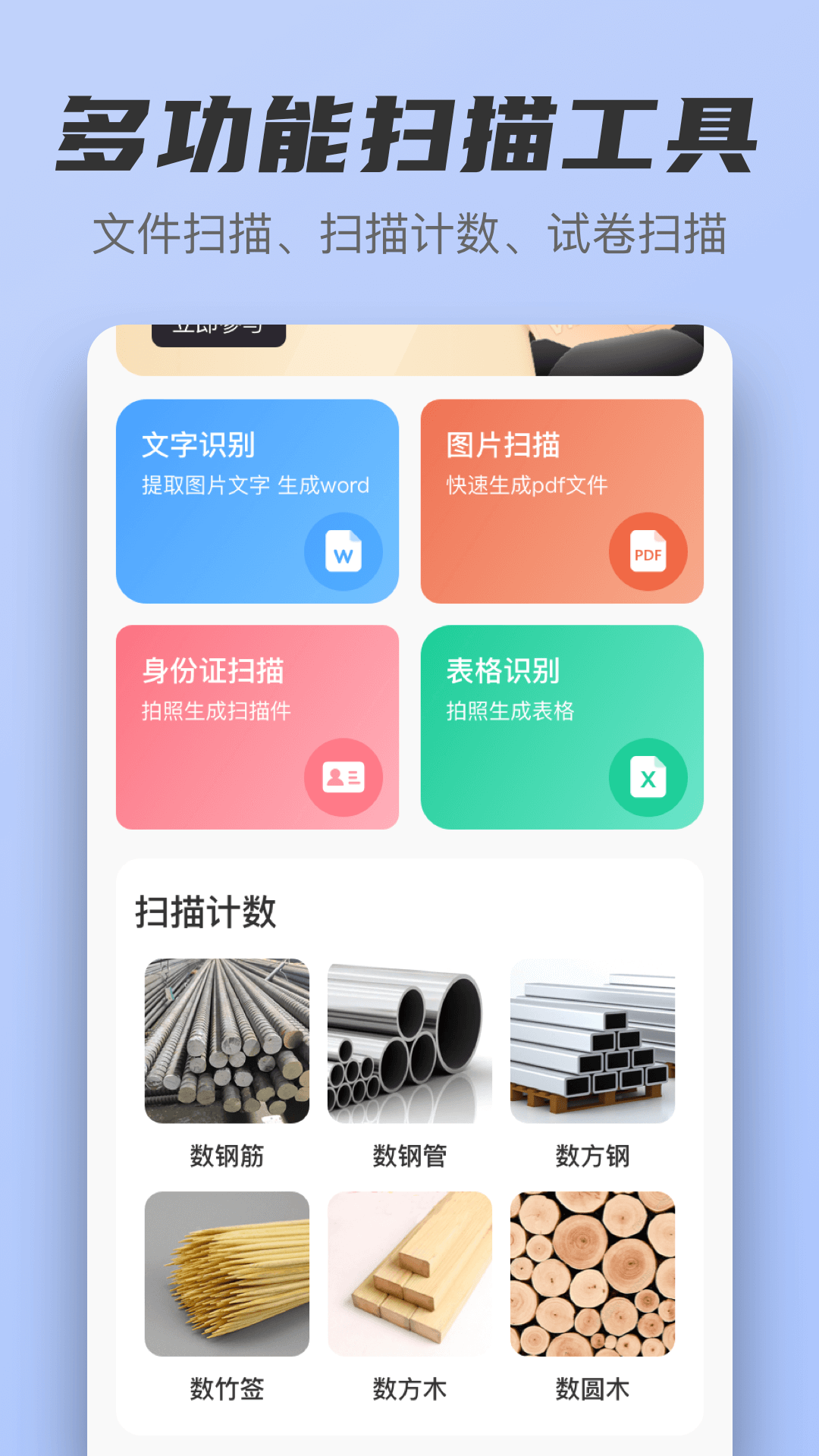Tap the ID card icon on 身份证扫描 card
The image size is (819, 1456).
pos(345,778)
